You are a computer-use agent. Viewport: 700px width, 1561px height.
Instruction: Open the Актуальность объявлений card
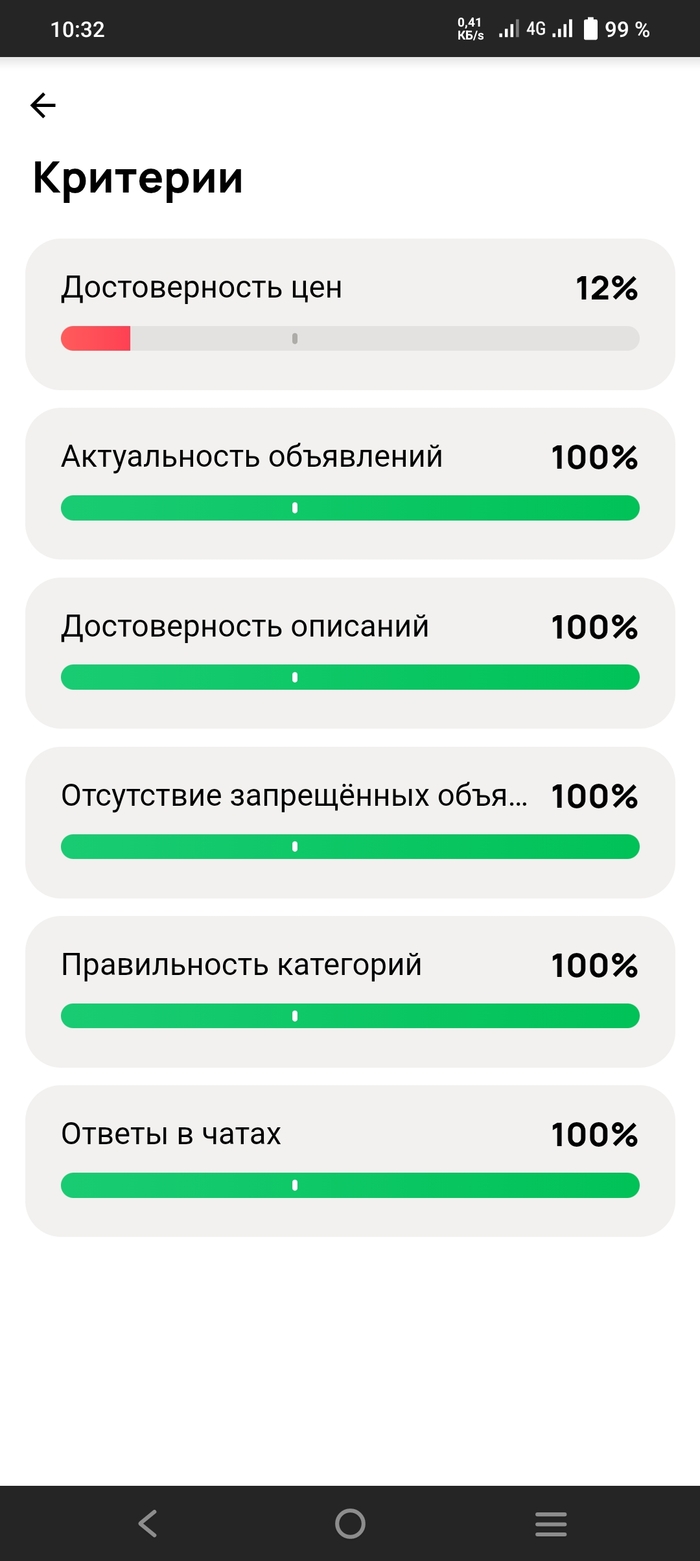(x=350, y=483)
